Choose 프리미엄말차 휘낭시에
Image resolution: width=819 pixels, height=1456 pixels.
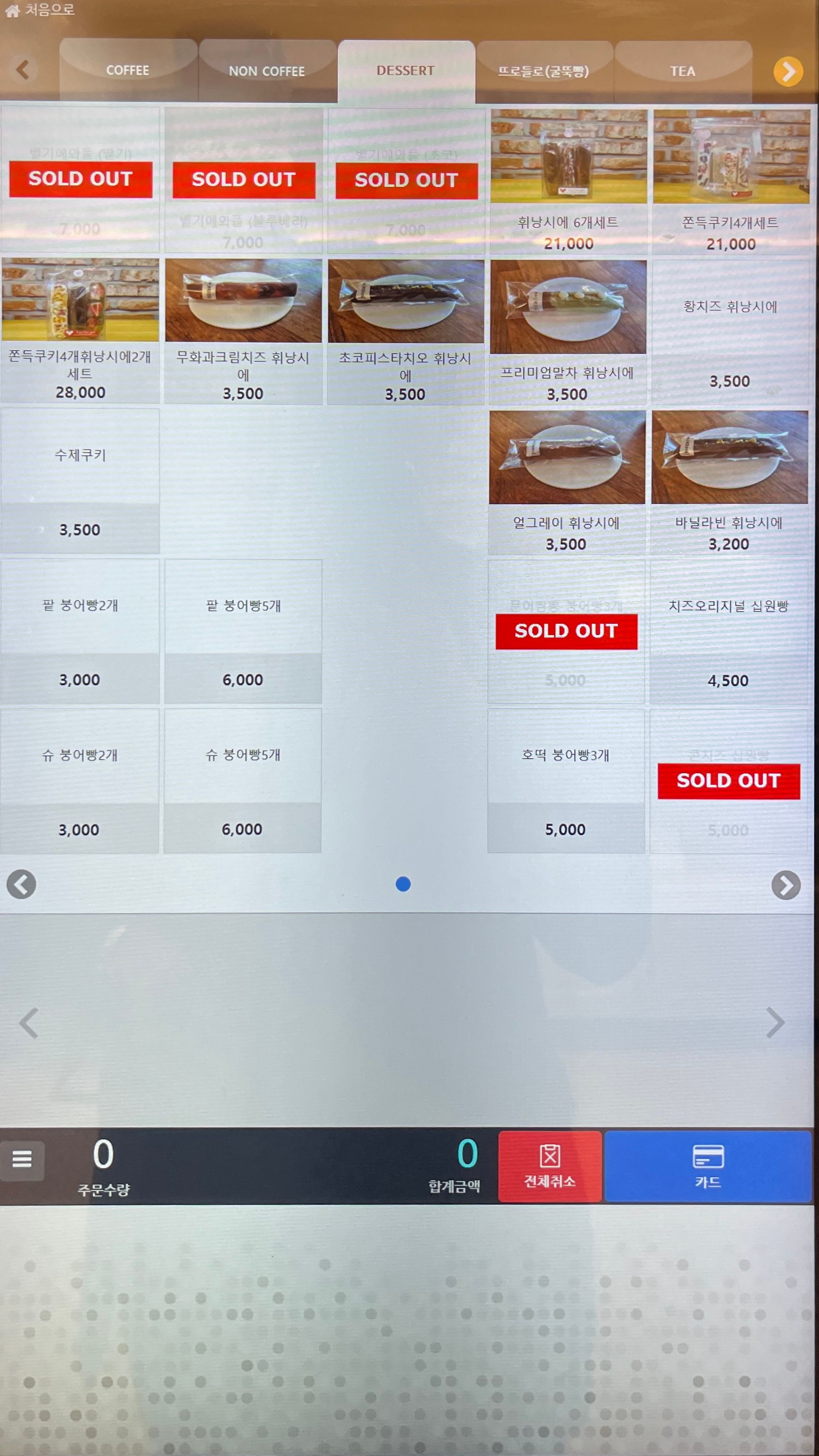coord(567,331)
